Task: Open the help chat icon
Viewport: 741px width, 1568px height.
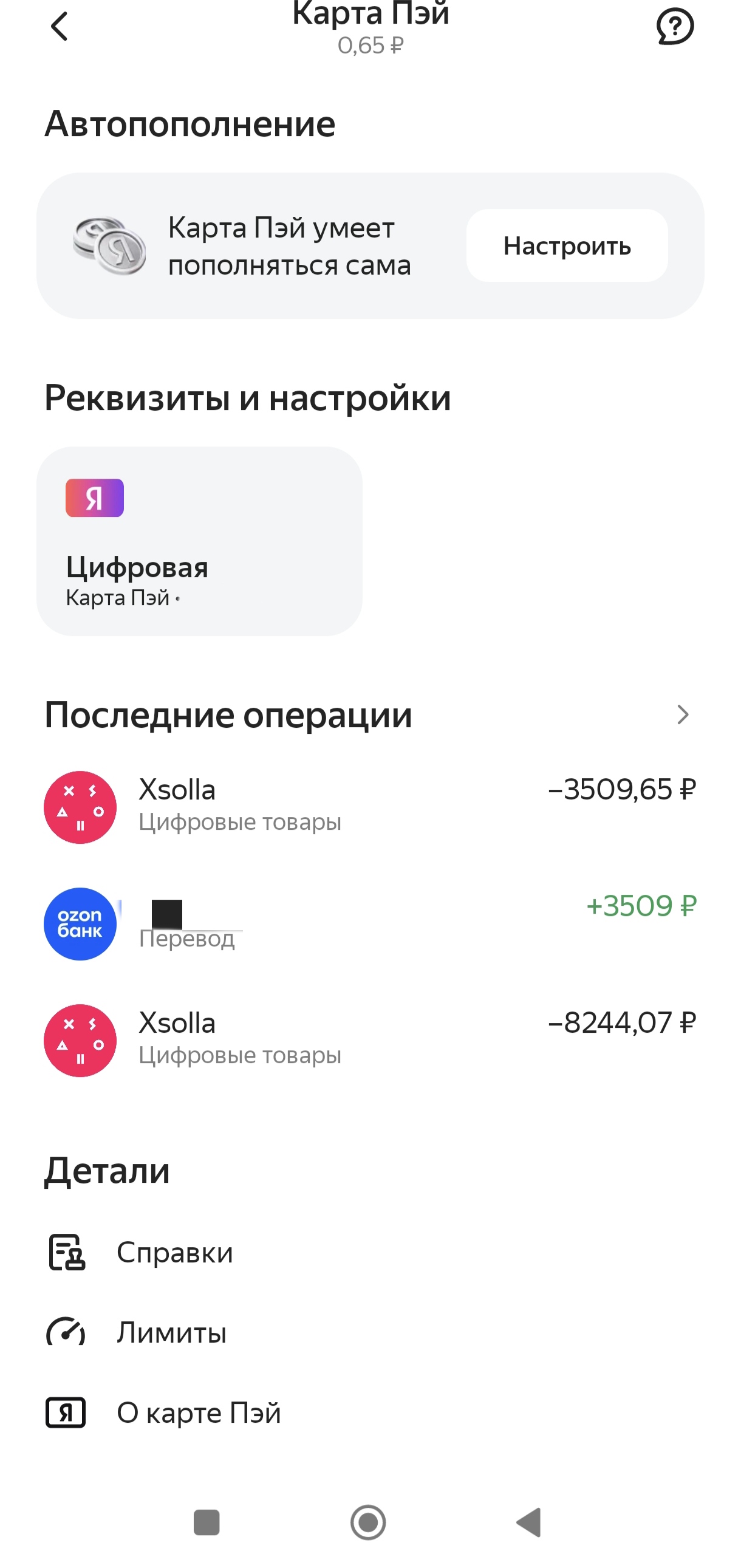Action: coord(675,27)
